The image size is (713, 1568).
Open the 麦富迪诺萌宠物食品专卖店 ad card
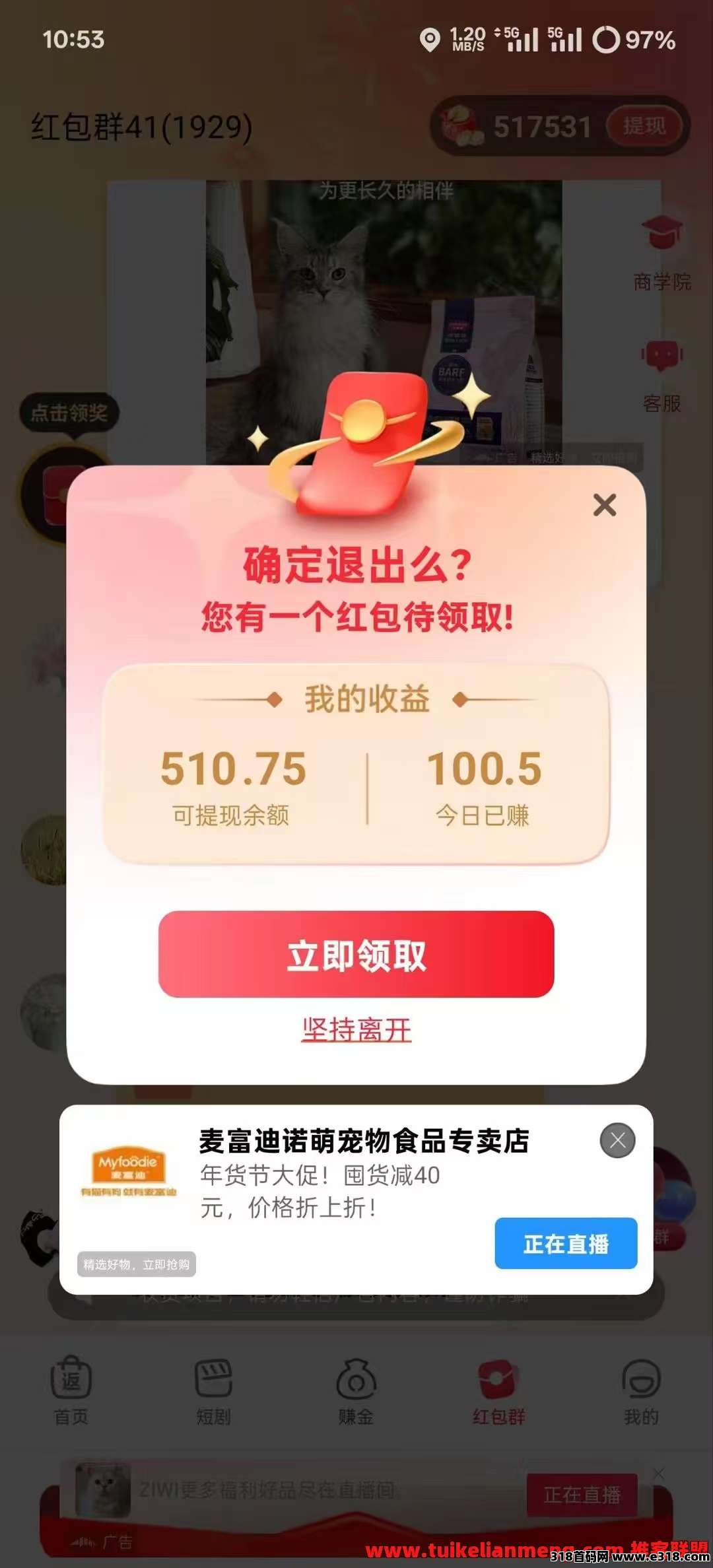[363, 1142]
